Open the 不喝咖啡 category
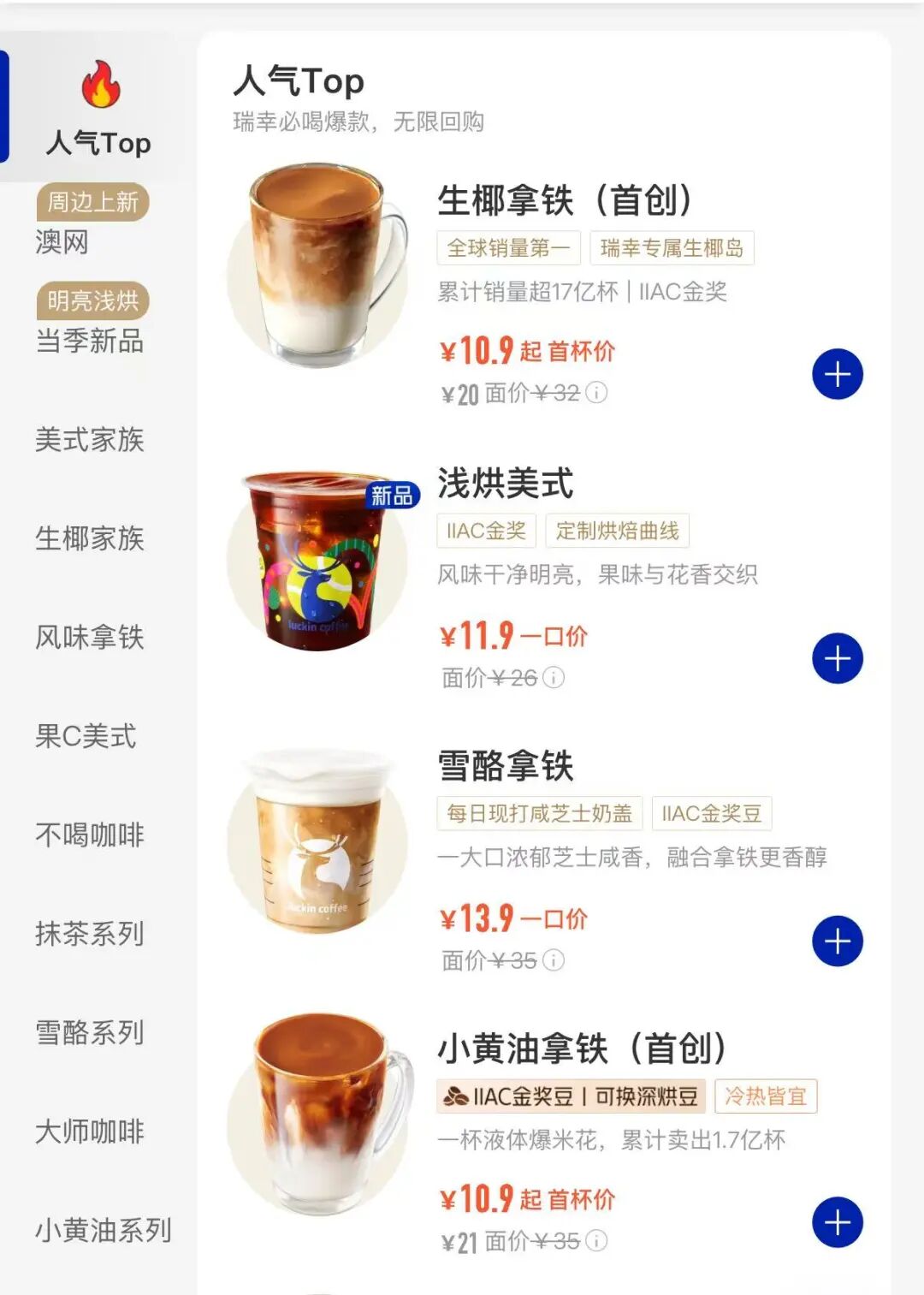The height and width of the screenshot is (1295, 924). [x=87, y=835]
